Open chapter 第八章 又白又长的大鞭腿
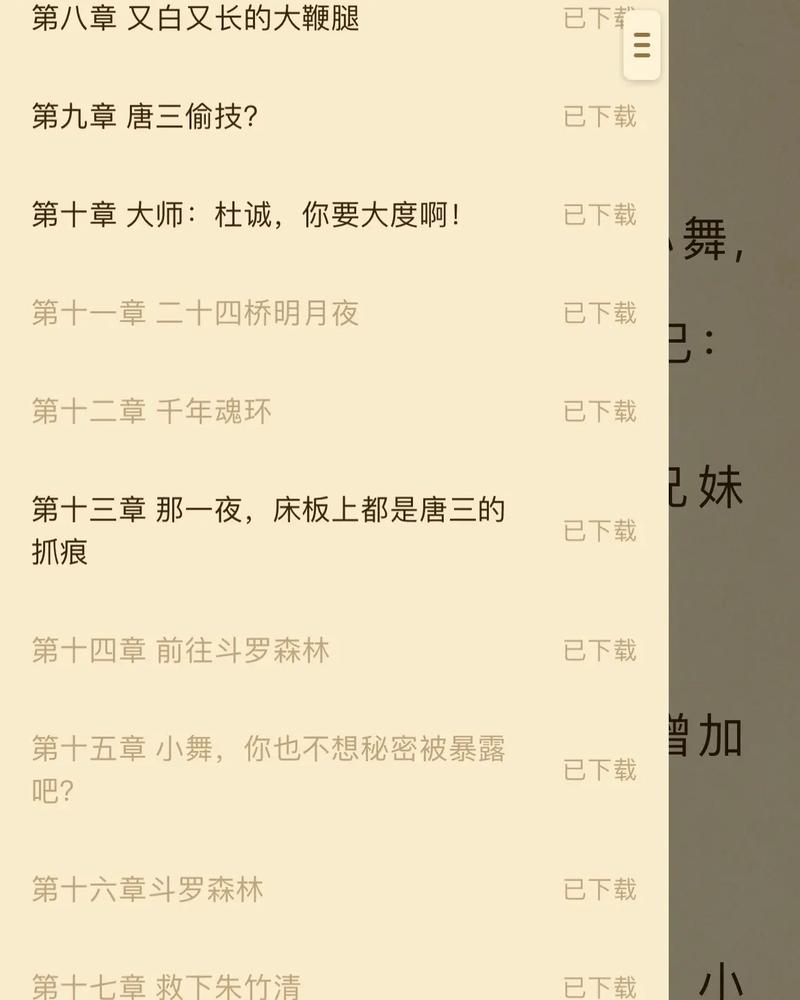The image size is (800, 1000). point(196,17)
